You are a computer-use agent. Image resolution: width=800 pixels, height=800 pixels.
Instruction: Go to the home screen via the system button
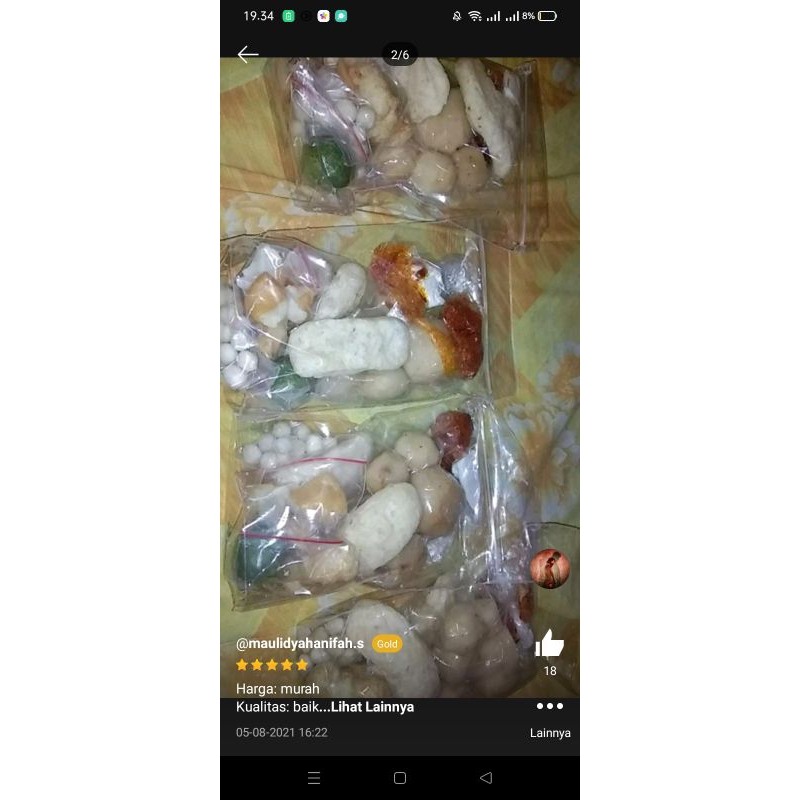pyautogui.click(x=400, y=777)
